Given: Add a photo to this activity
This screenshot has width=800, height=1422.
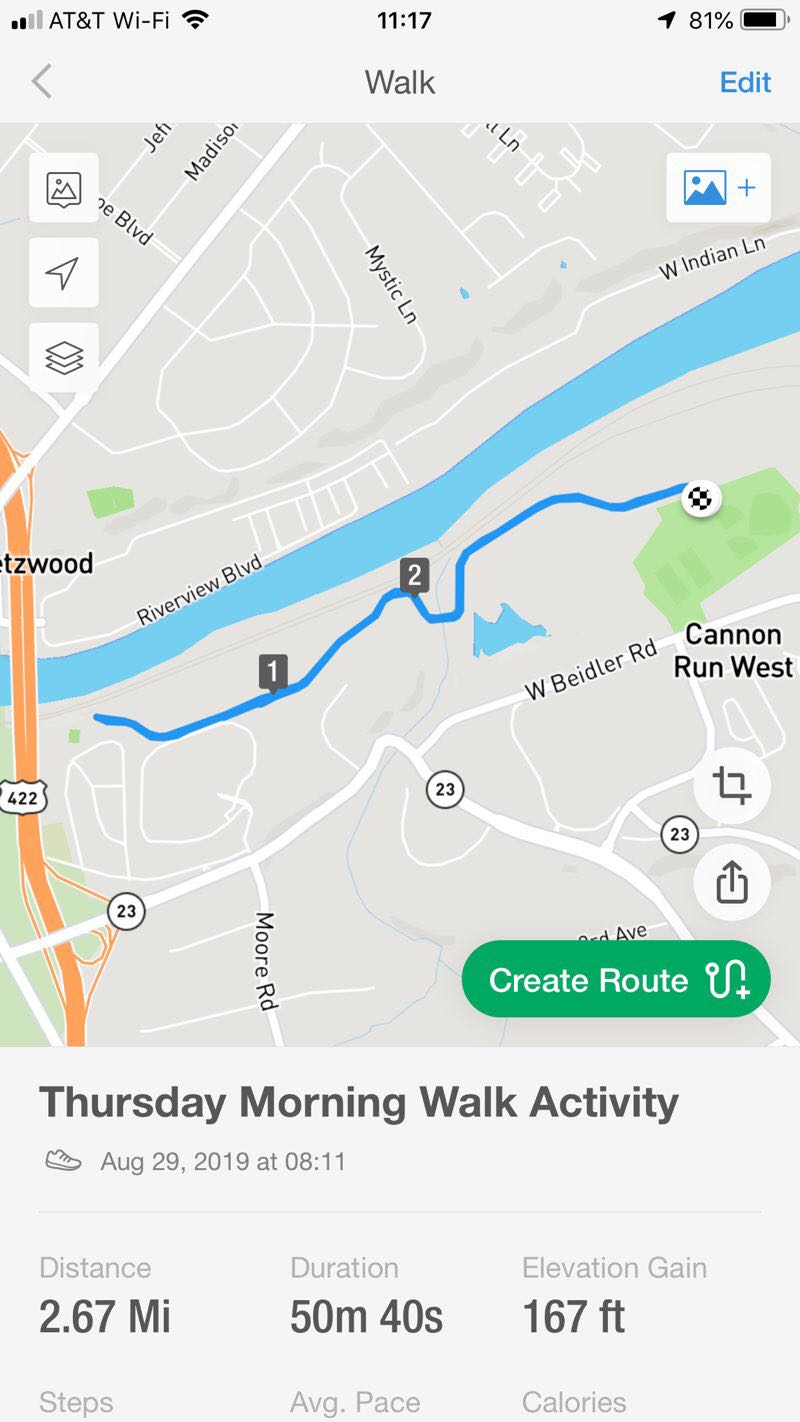Looking at the screenshot, I should [718, 188].
